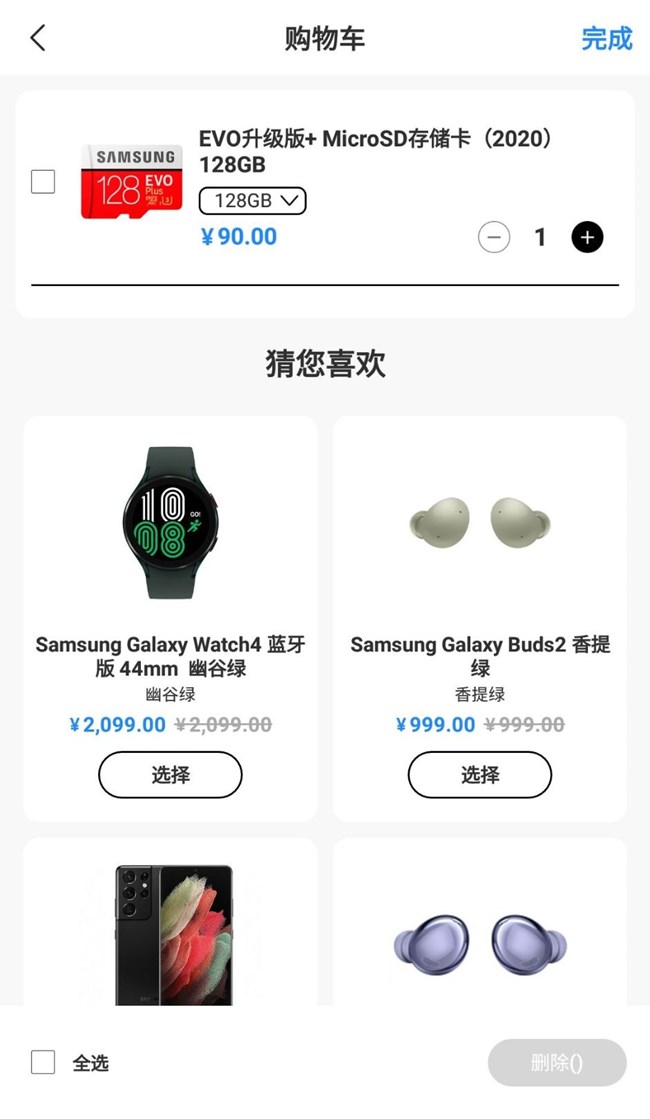Check the 全选 select-all checkbox
Screen dimensions: 650x1119
(43, 1062)
